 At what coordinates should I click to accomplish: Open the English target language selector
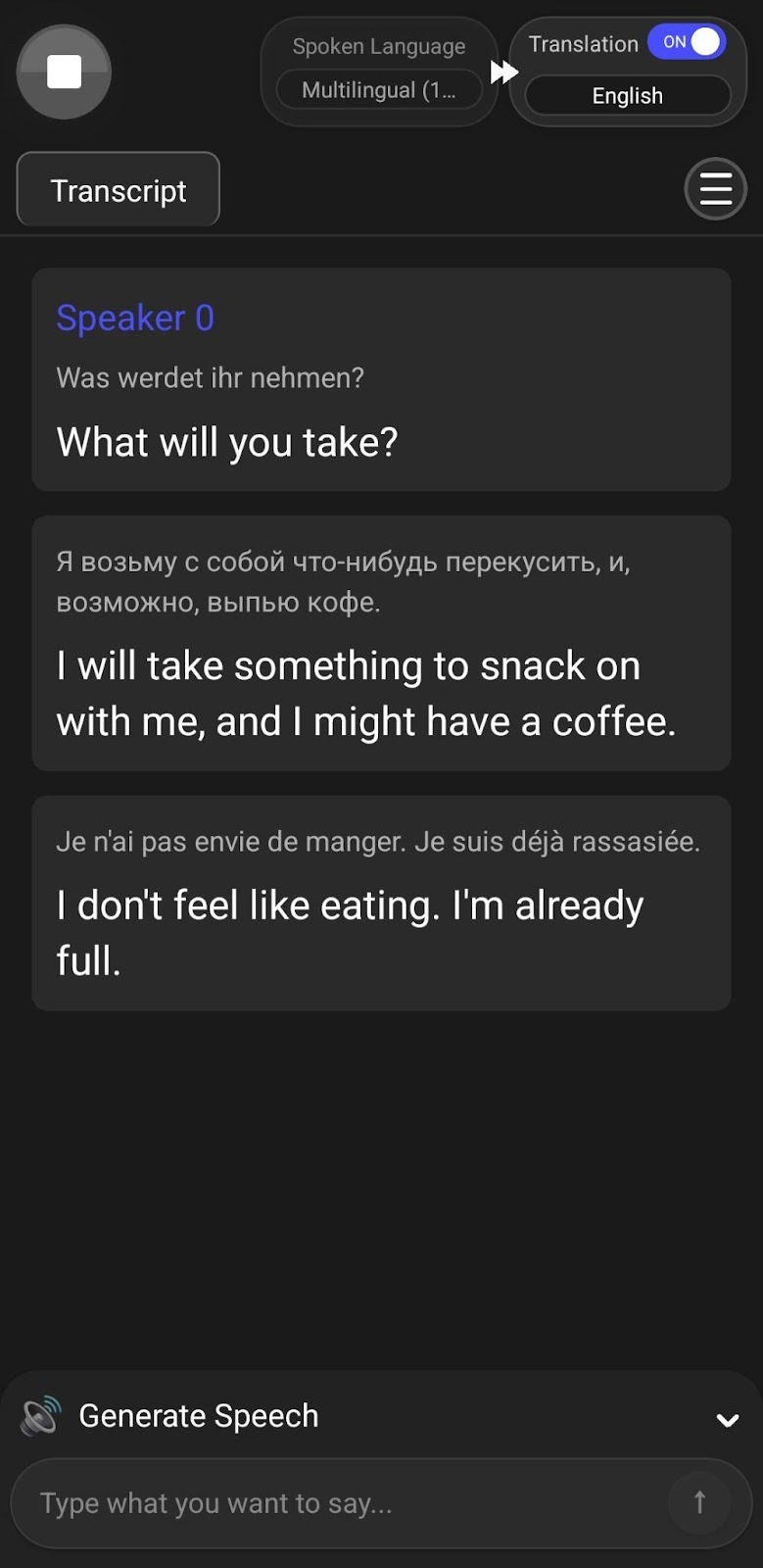[627, 95]
